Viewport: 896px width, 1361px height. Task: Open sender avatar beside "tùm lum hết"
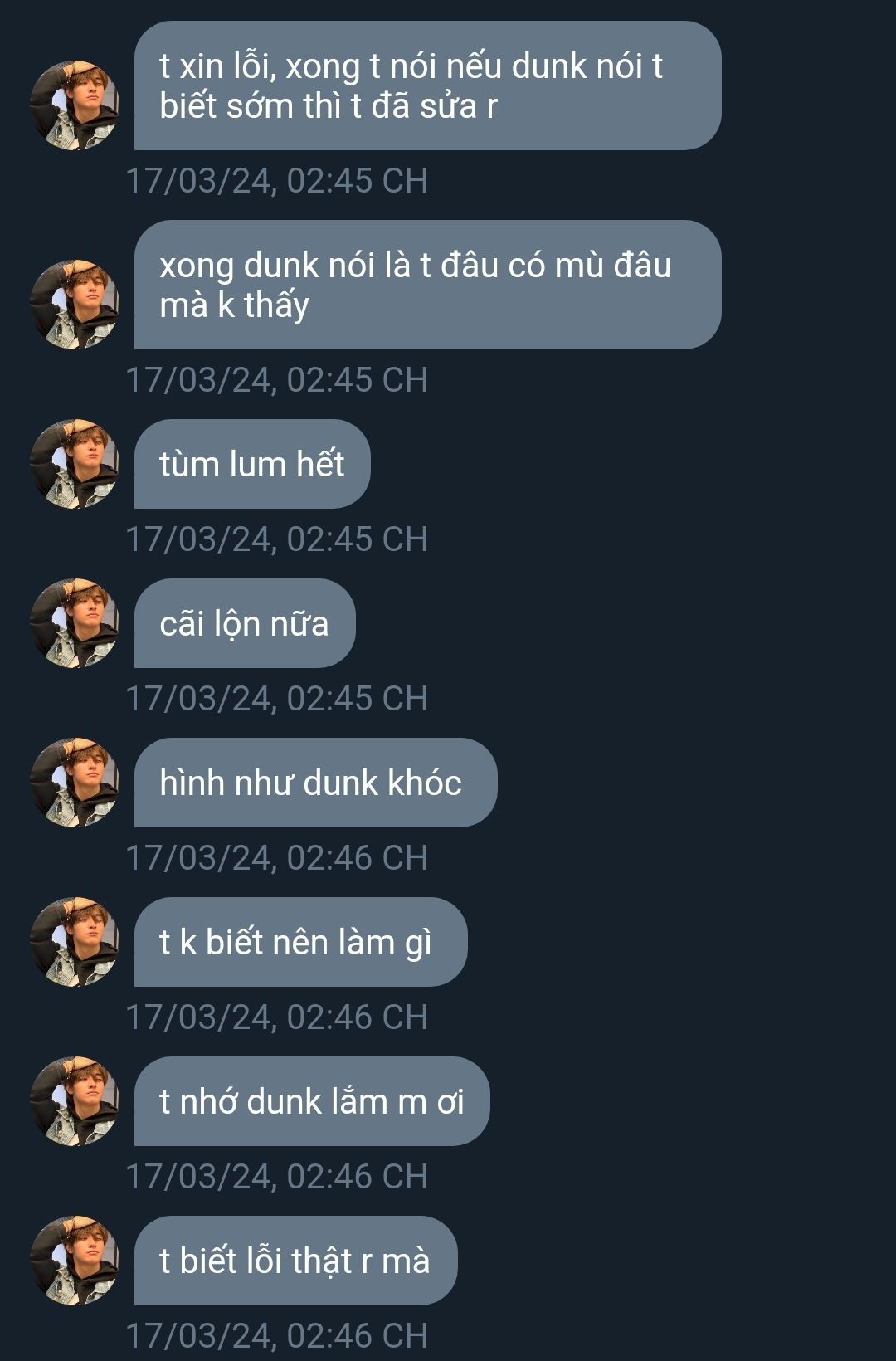pos(75,464)
